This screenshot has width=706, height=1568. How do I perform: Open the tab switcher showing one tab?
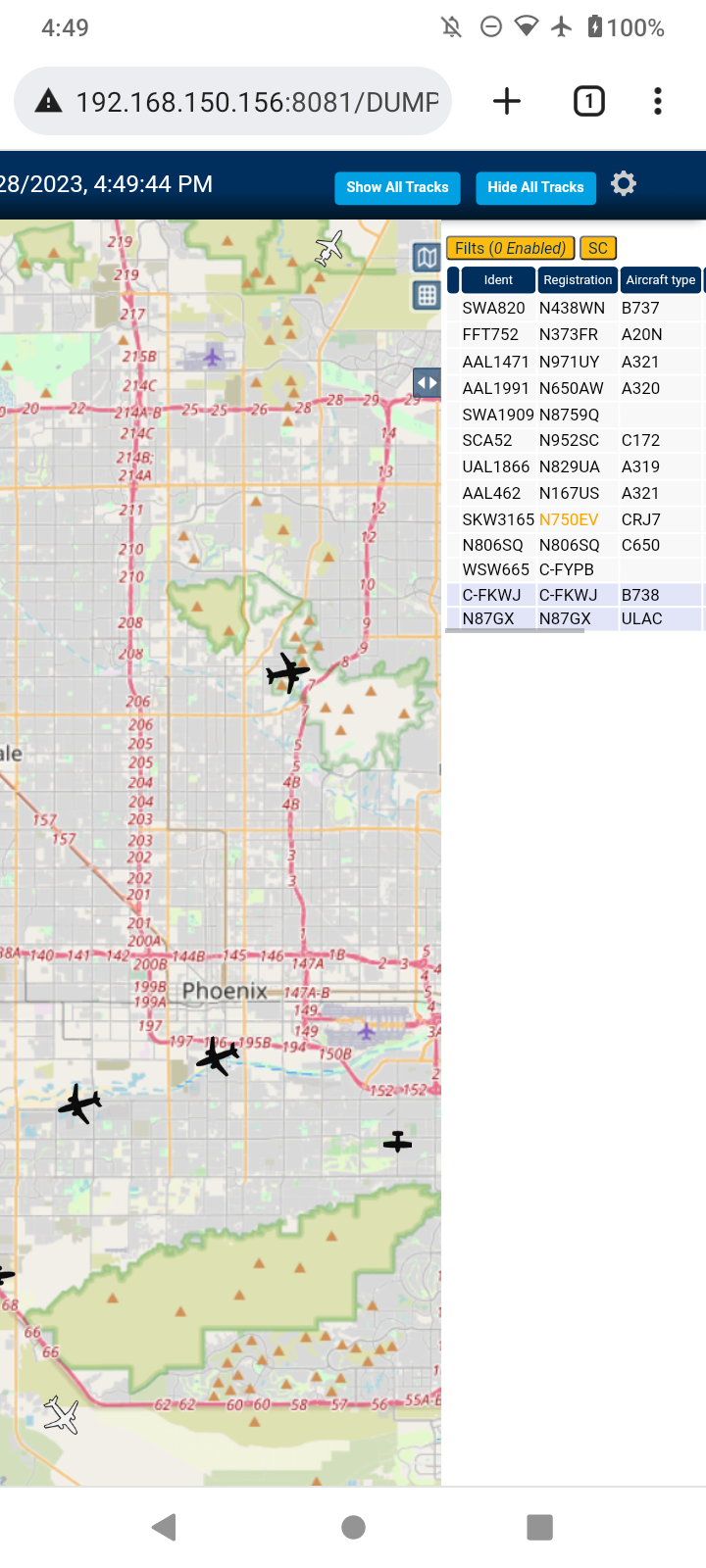pyautogui.click(x=589, y=101)
